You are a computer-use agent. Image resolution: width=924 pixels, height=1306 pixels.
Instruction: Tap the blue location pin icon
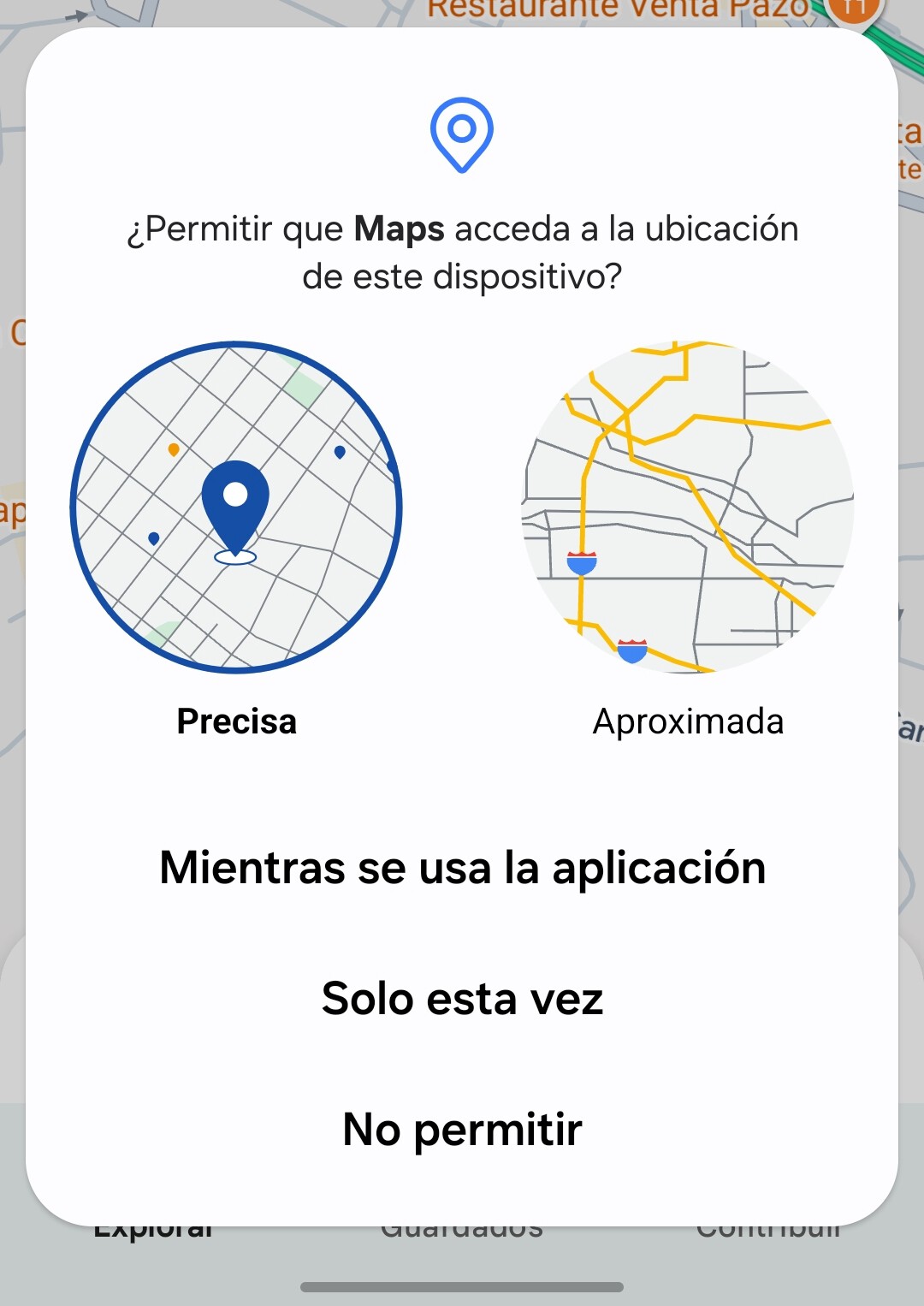[462, 134]
